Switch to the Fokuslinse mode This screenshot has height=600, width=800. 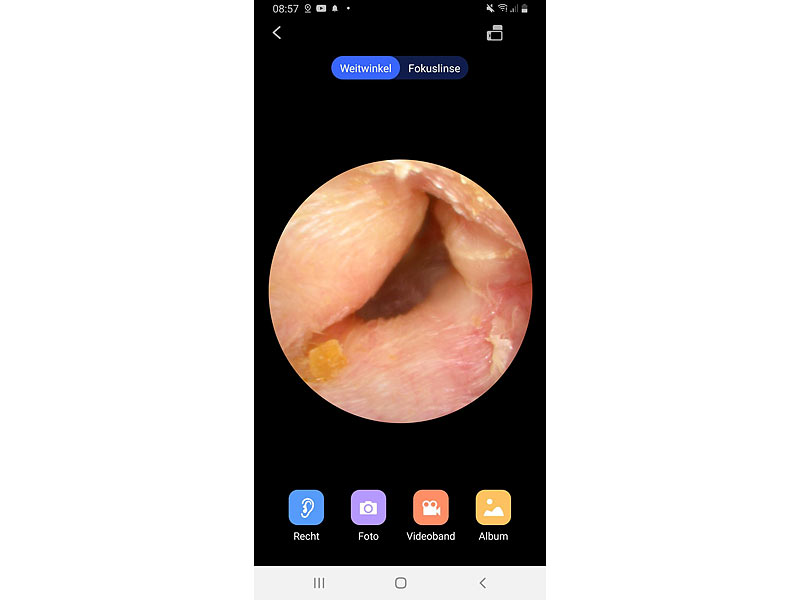click(x=434, y=69)
